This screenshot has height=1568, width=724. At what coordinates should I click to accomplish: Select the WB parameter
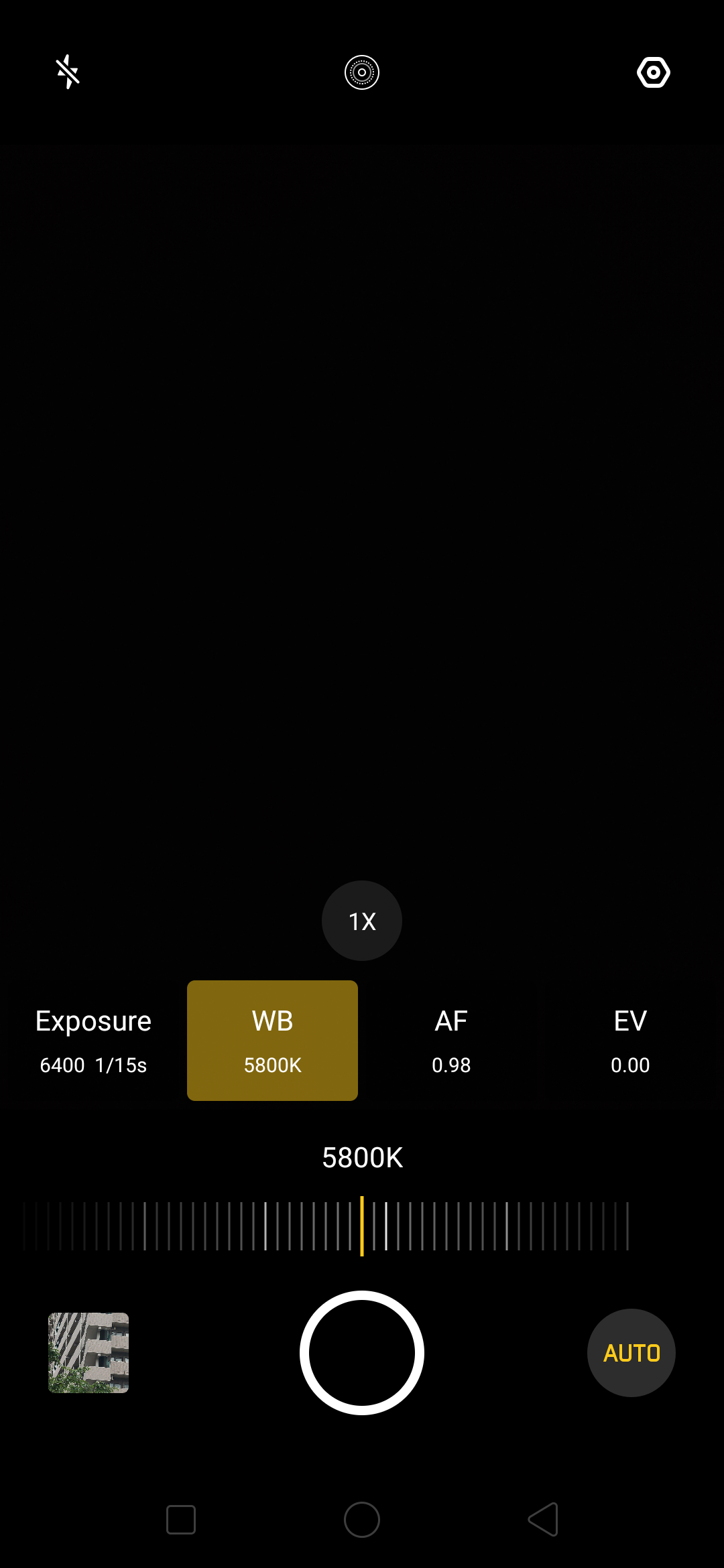click(x=272, y=1041)
